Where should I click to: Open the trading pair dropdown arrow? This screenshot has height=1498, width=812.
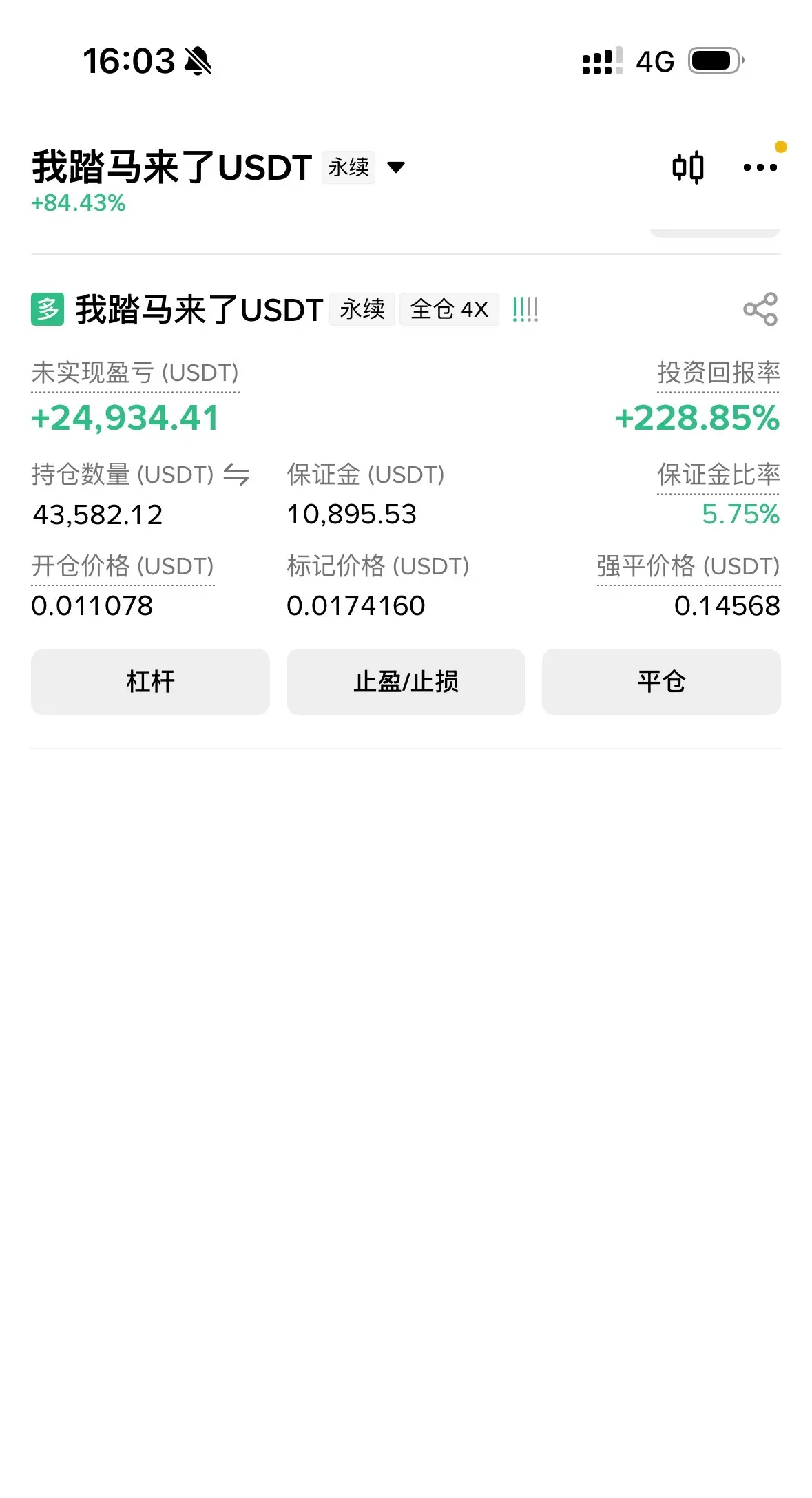click(396, 167)
